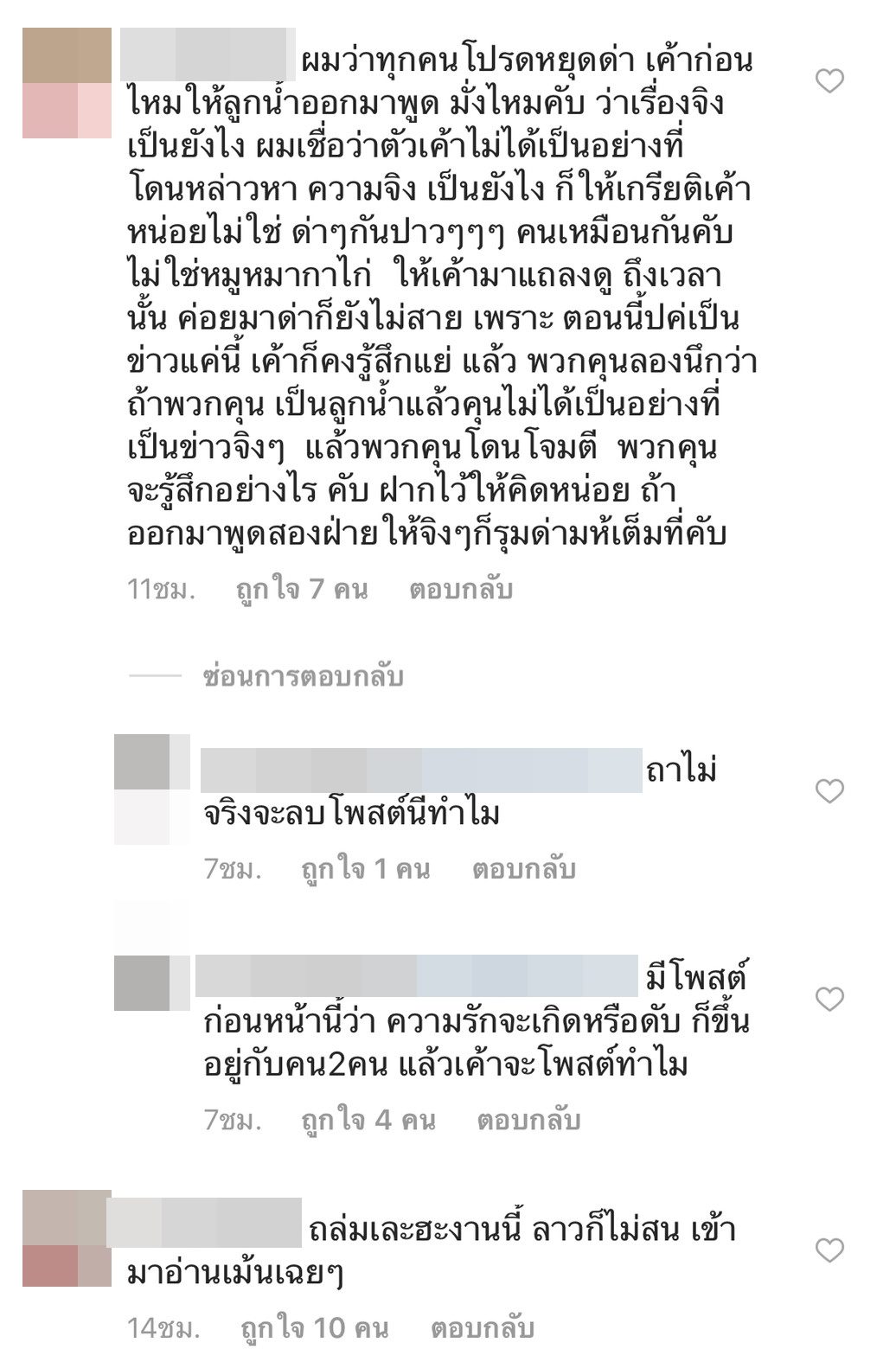
Task: Like the long comment starting with ผมว่าทุกคน
Action: [x=829, y=81]
